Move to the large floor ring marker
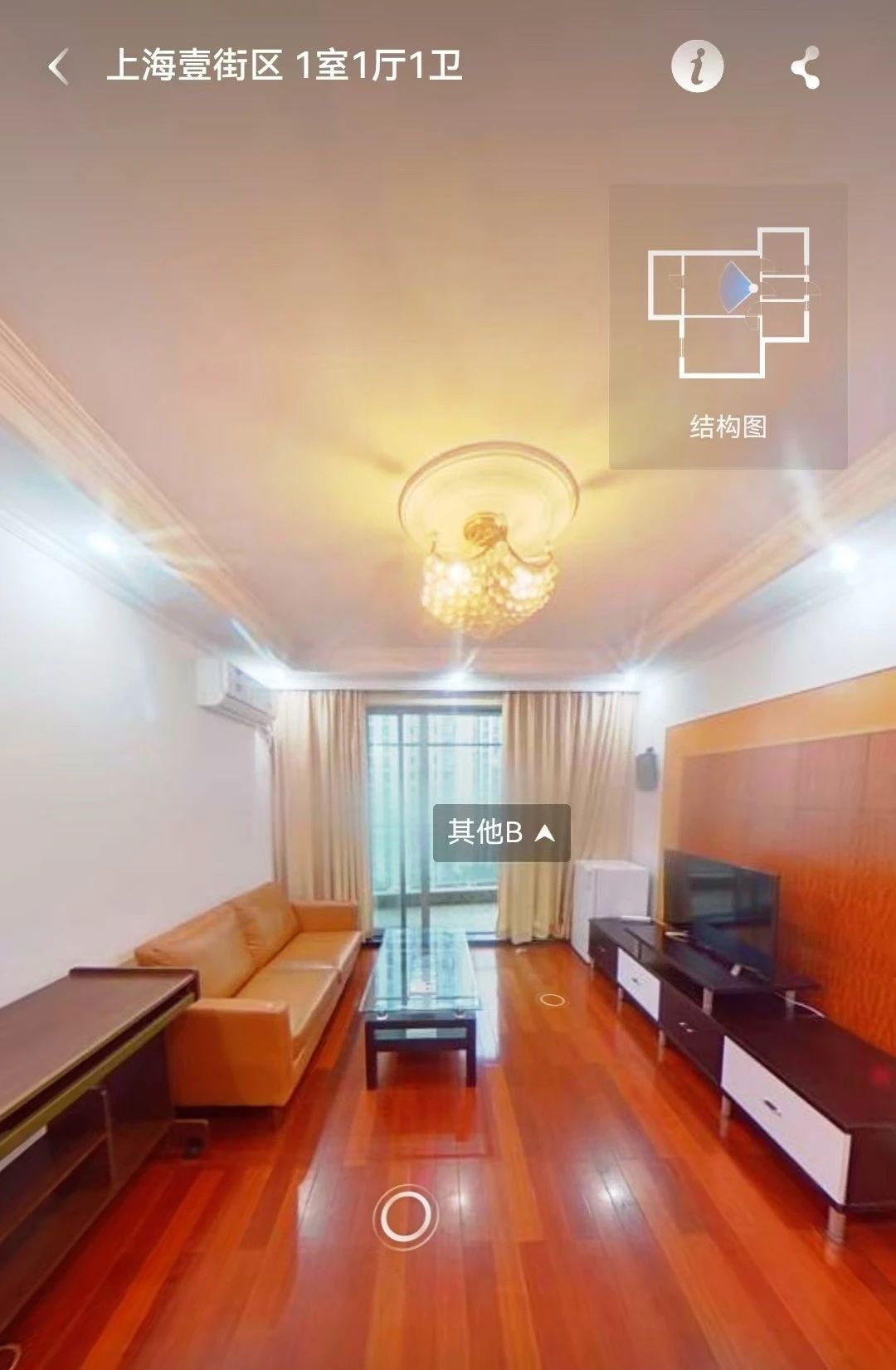Screen dimensions: 896x1370 point(405,1216)
